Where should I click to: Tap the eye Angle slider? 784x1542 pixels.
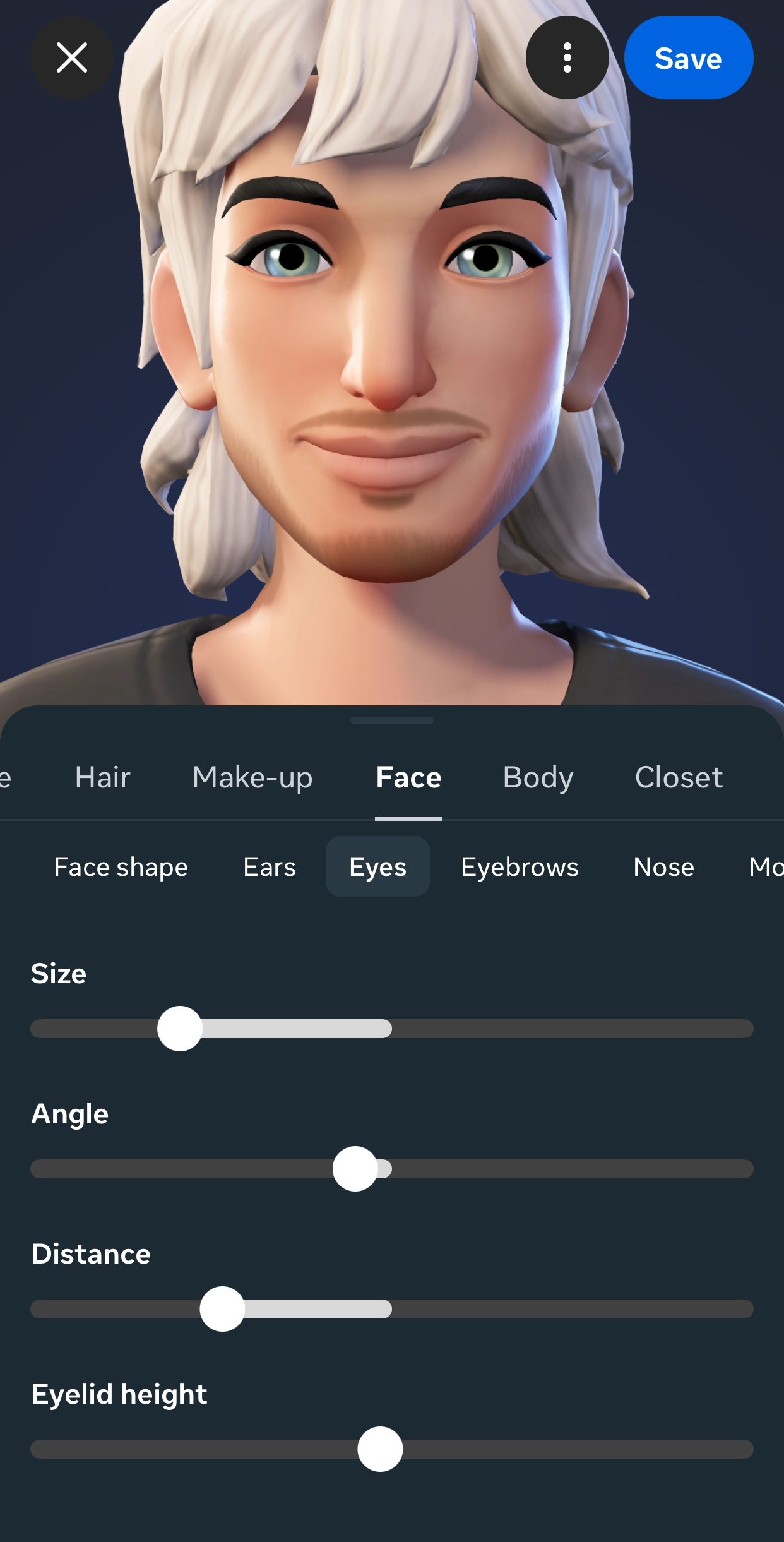click(x=355, y=1169)
